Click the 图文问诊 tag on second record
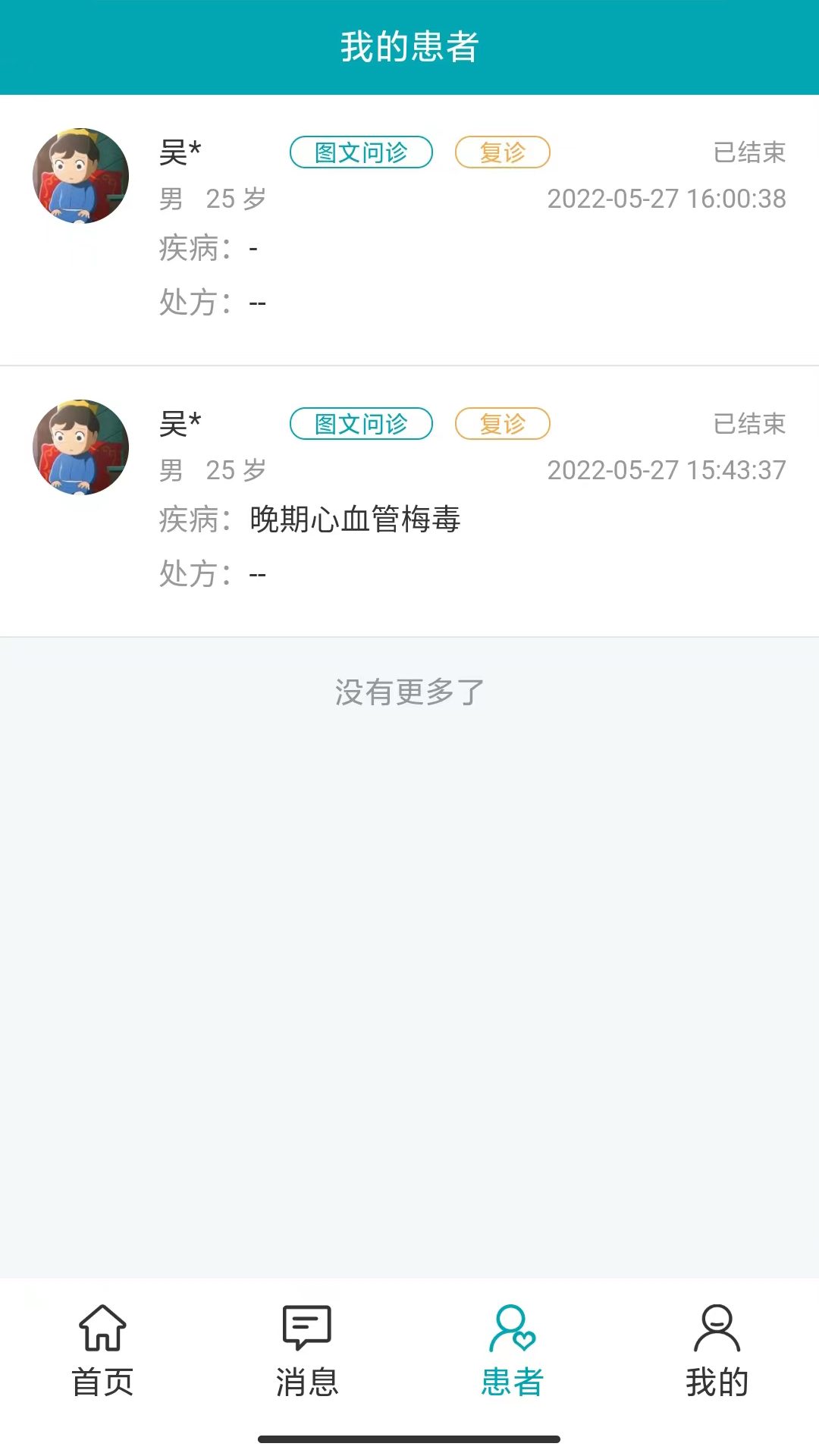819x1456 pixels. click(x=361, y=424)
